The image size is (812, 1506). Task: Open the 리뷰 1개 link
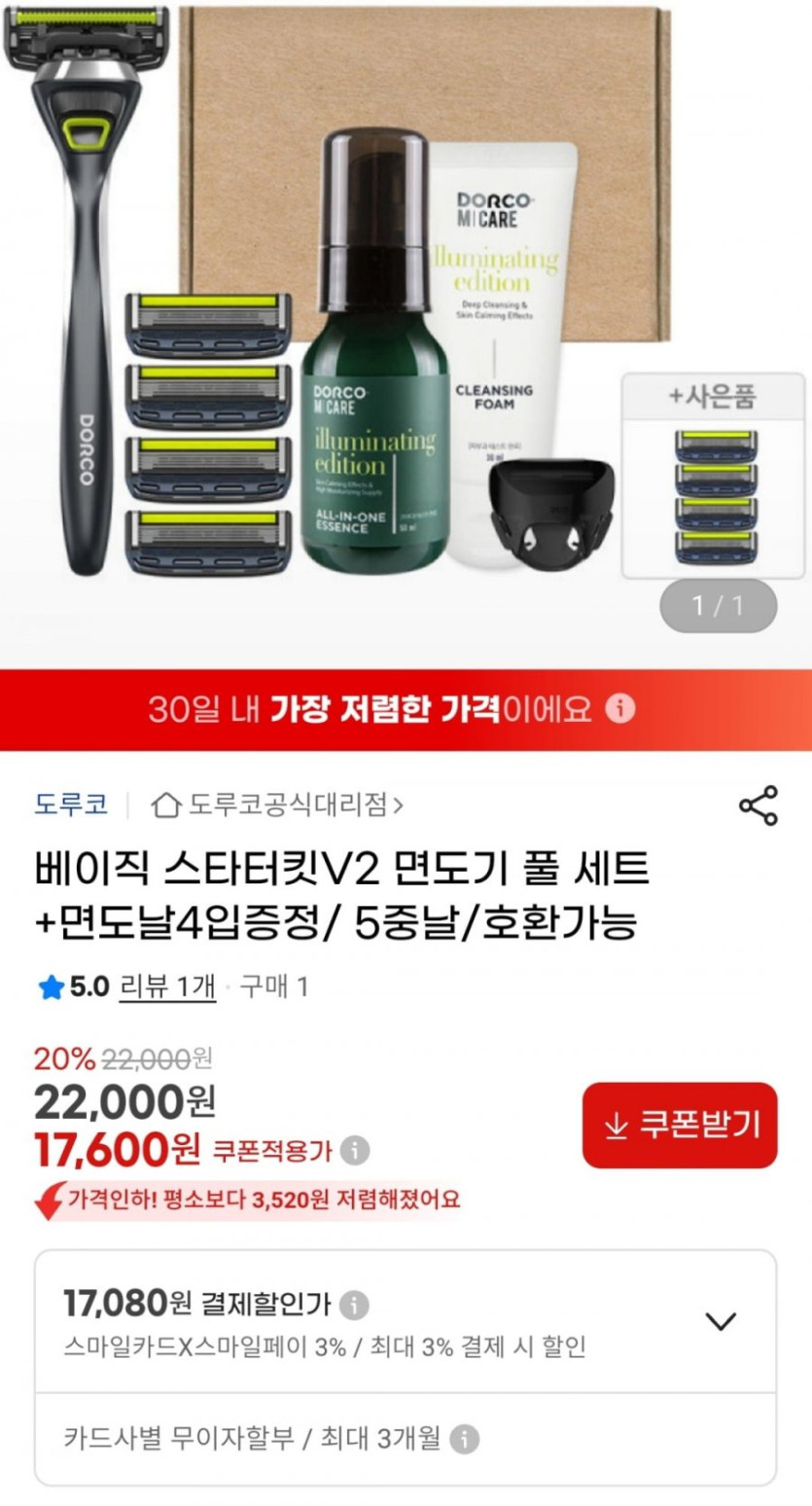pos(167,987)
